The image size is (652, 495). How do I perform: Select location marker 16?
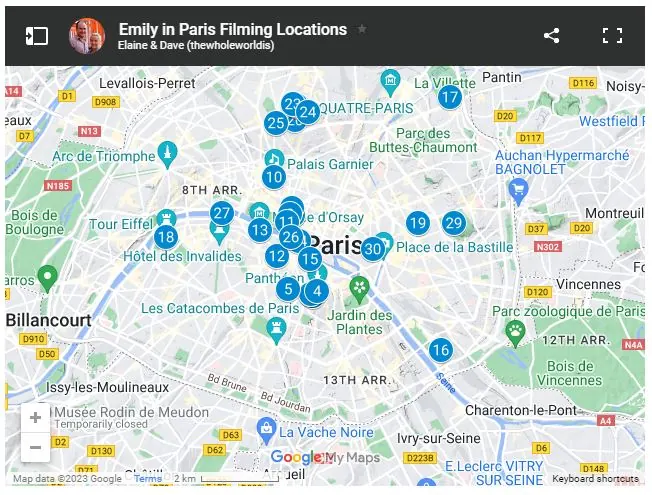point(441,350)
